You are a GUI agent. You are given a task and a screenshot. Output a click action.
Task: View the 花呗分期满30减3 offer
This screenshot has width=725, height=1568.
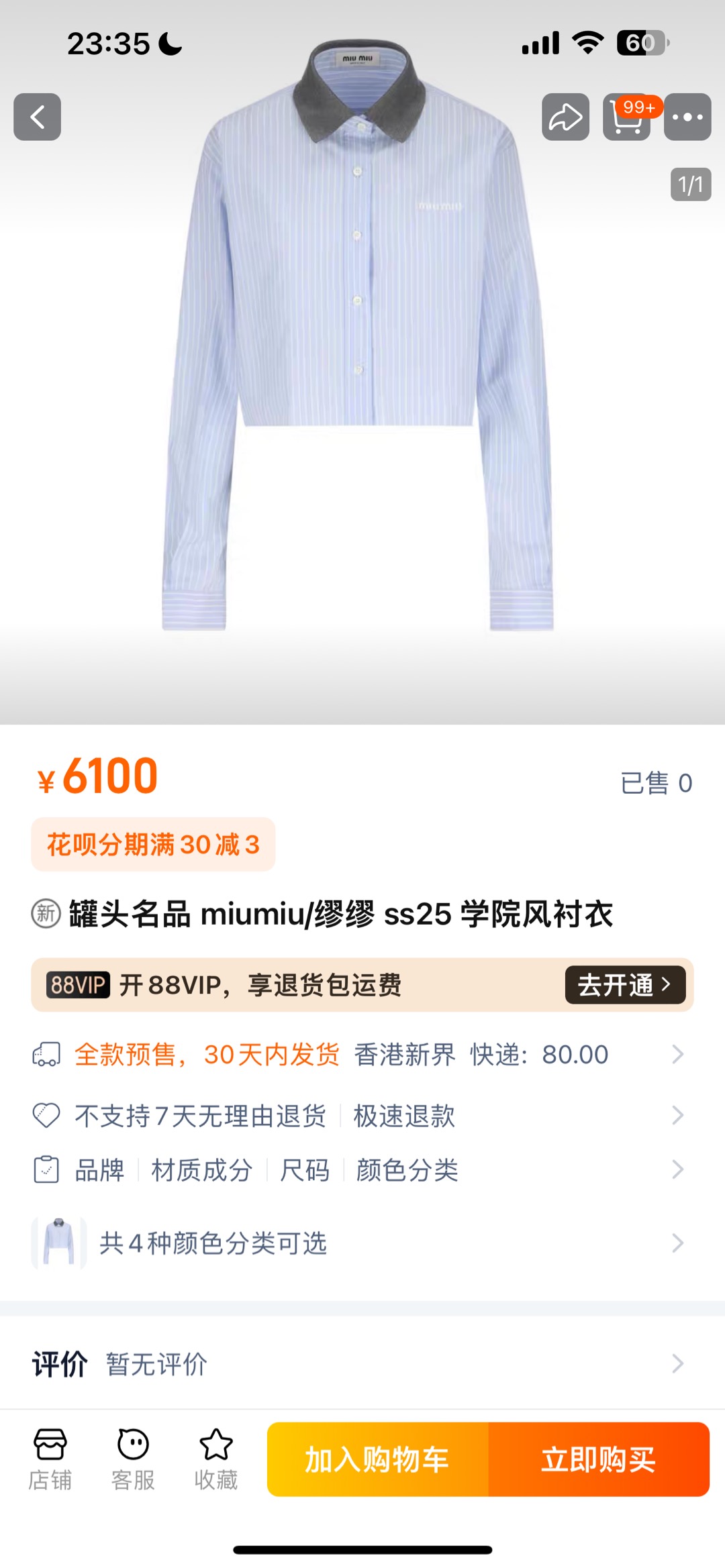(153, 845)
